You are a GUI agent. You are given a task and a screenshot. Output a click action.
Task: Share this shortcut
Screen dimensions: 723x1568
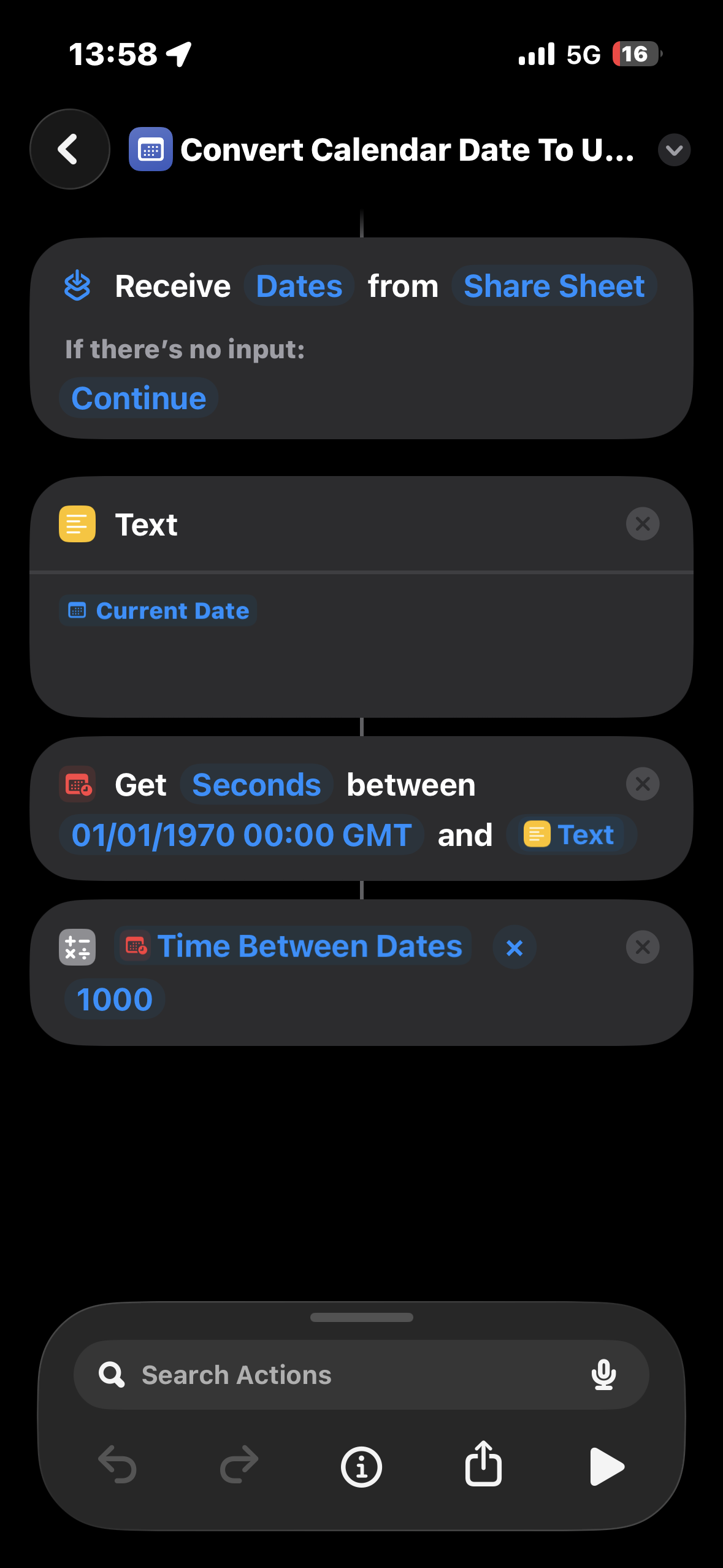(483, 1464)
